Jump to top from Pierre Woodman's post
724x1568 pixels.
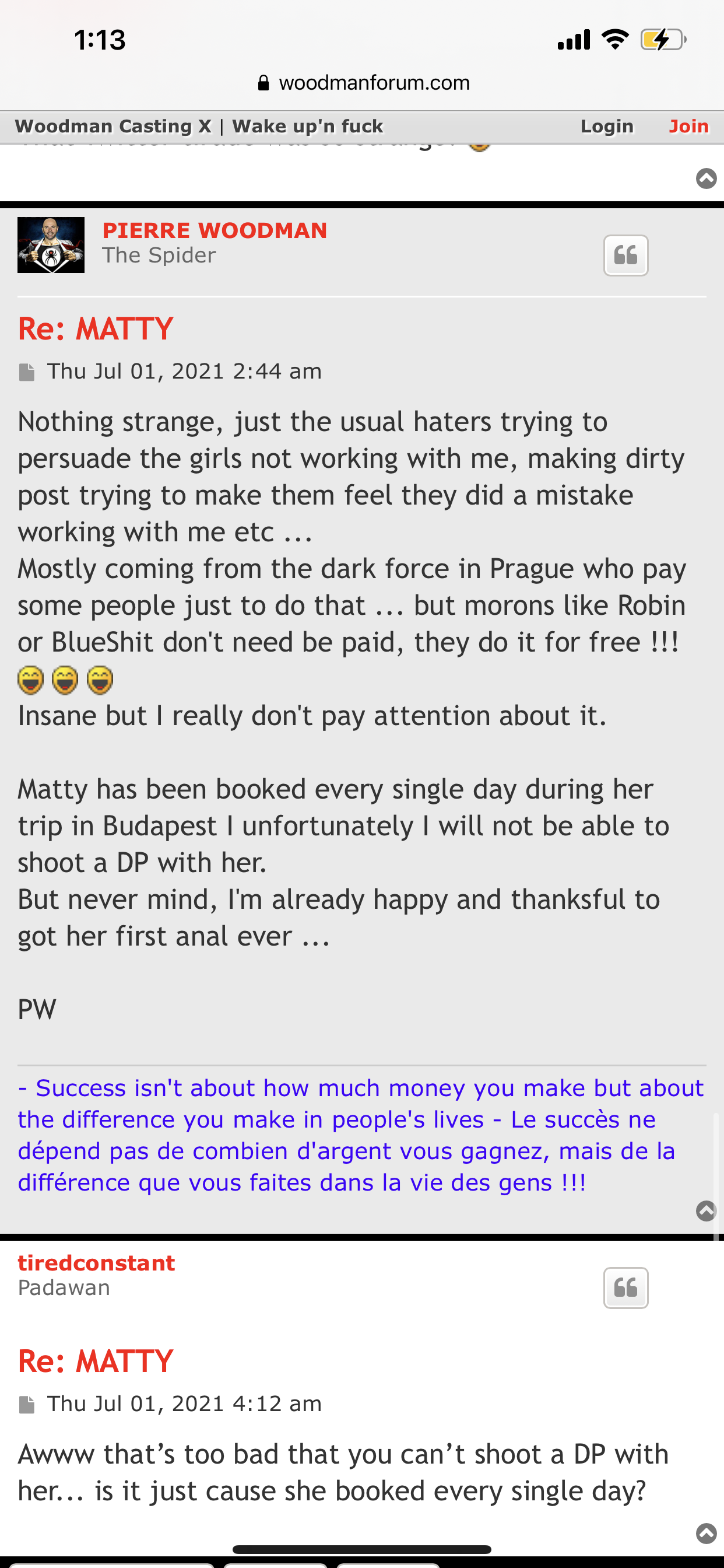click(x=706, y=1210)
